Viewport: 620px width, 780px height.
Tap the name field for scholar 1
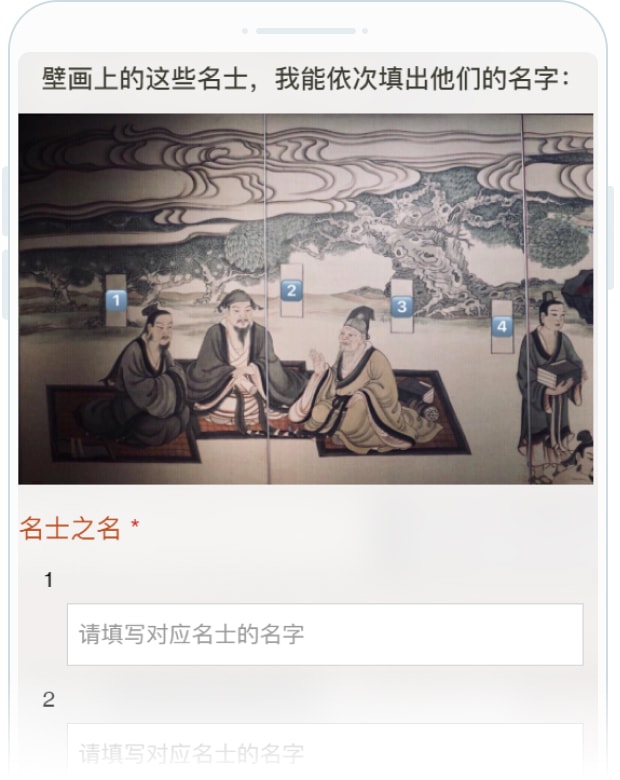click(x=324, y=634)
